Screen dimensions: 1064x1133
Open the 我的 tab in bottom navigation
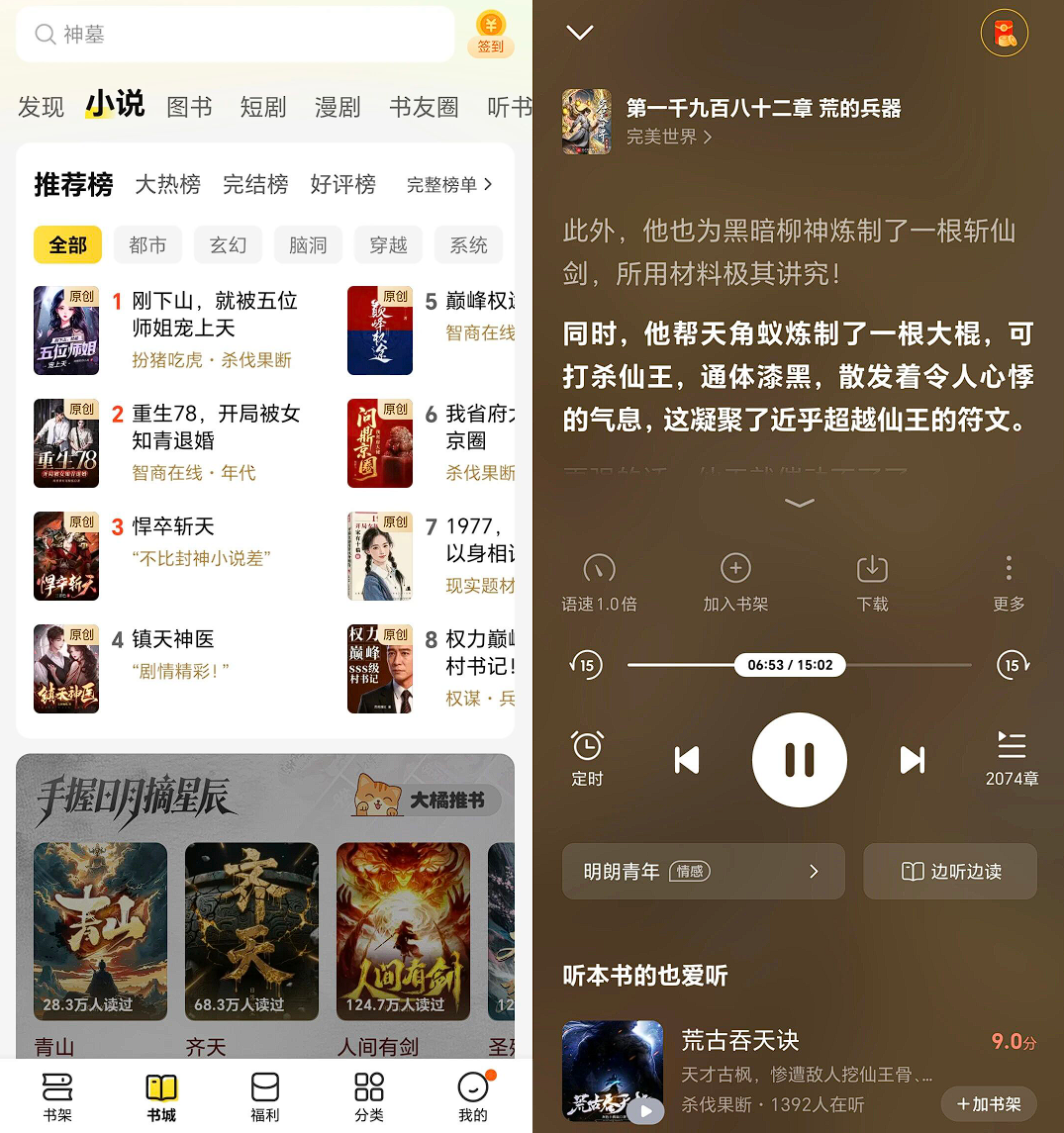472,1095
